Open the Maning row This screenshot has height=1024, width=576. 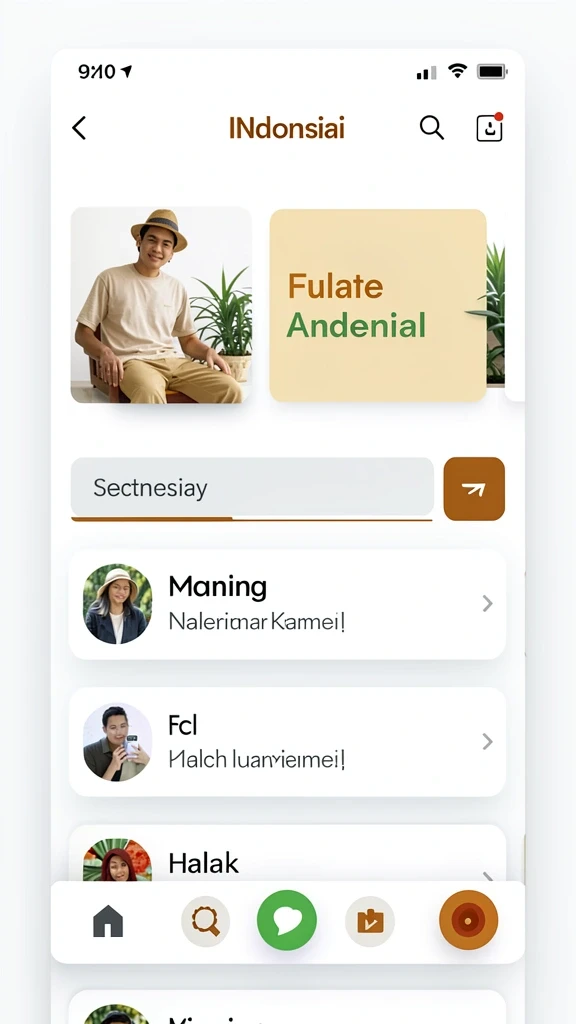tap(287, 604)
